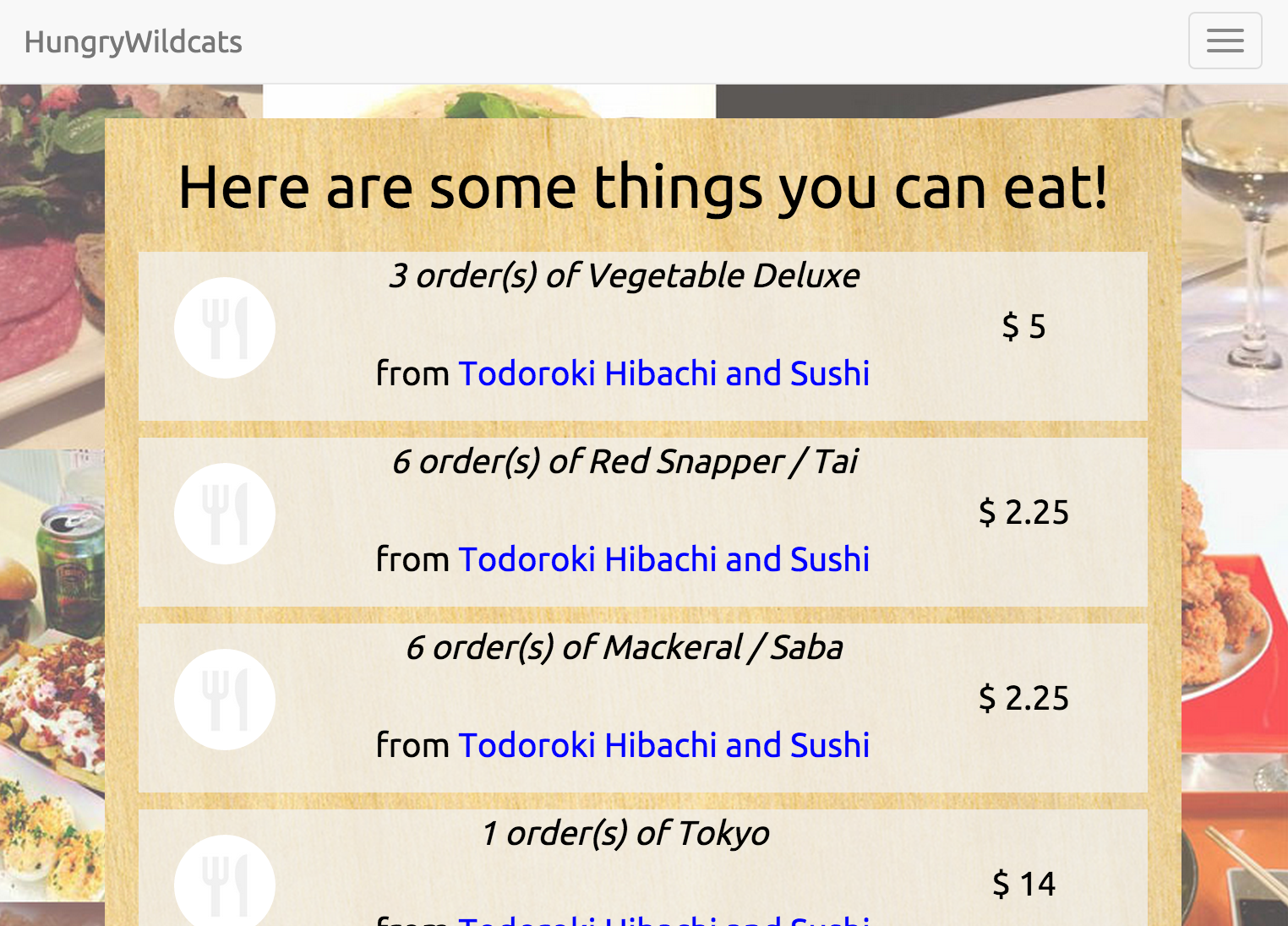This screenshot has width=1288, height=926.
Task: Open the restaurant link under Vegetable Deluxe
Action: pyautogui.click(x=663, y=373)
